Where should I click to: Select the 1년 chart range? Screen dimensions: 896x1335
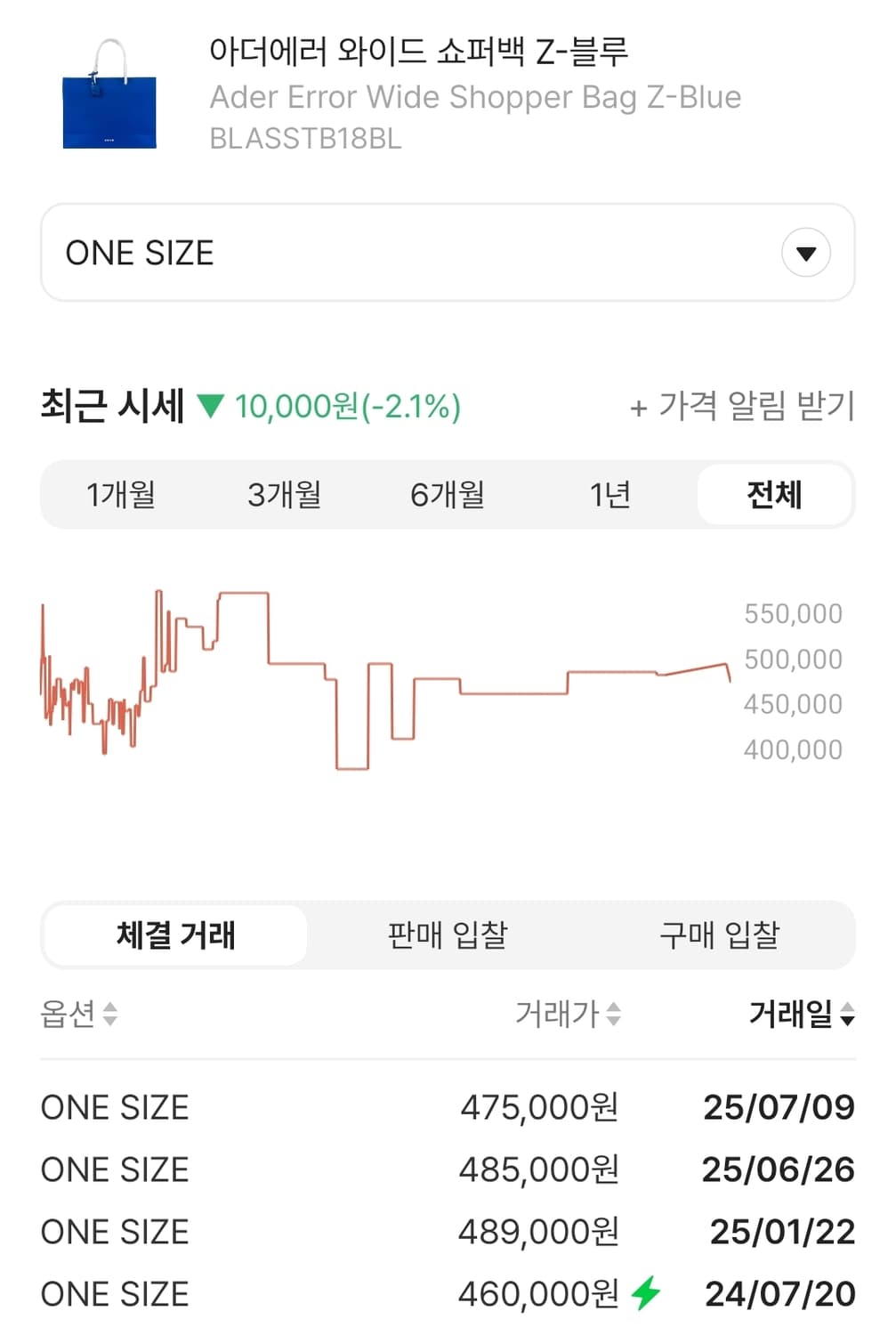pos(609,494)
